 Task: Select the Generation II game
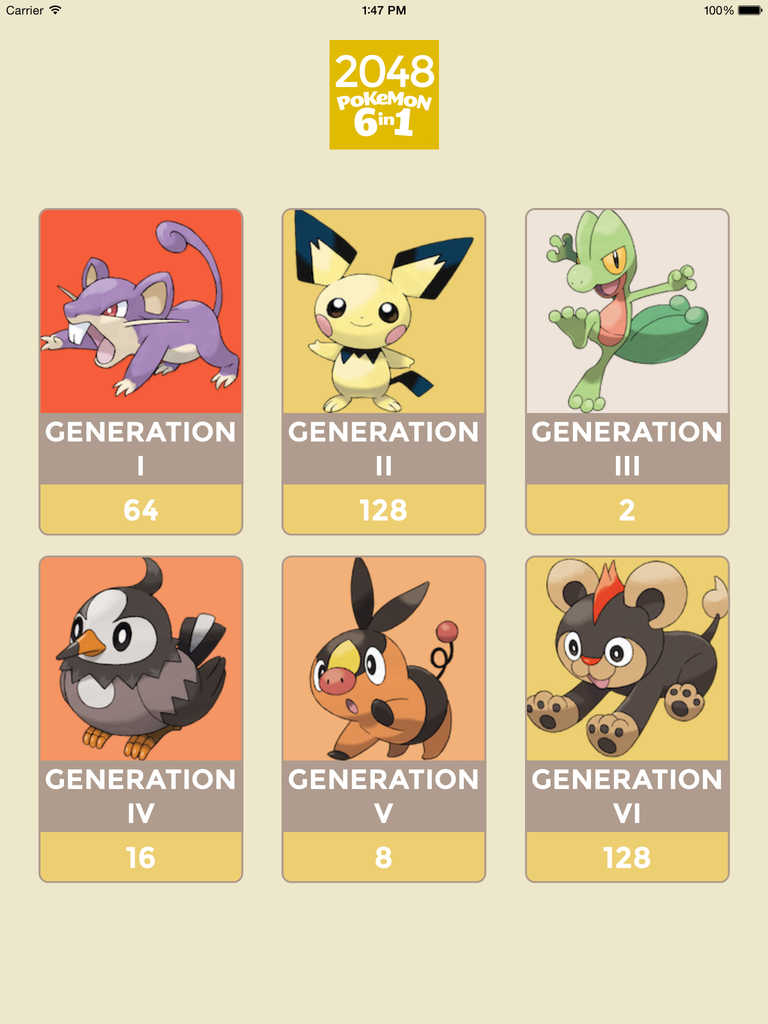click(x=384, y=371)
